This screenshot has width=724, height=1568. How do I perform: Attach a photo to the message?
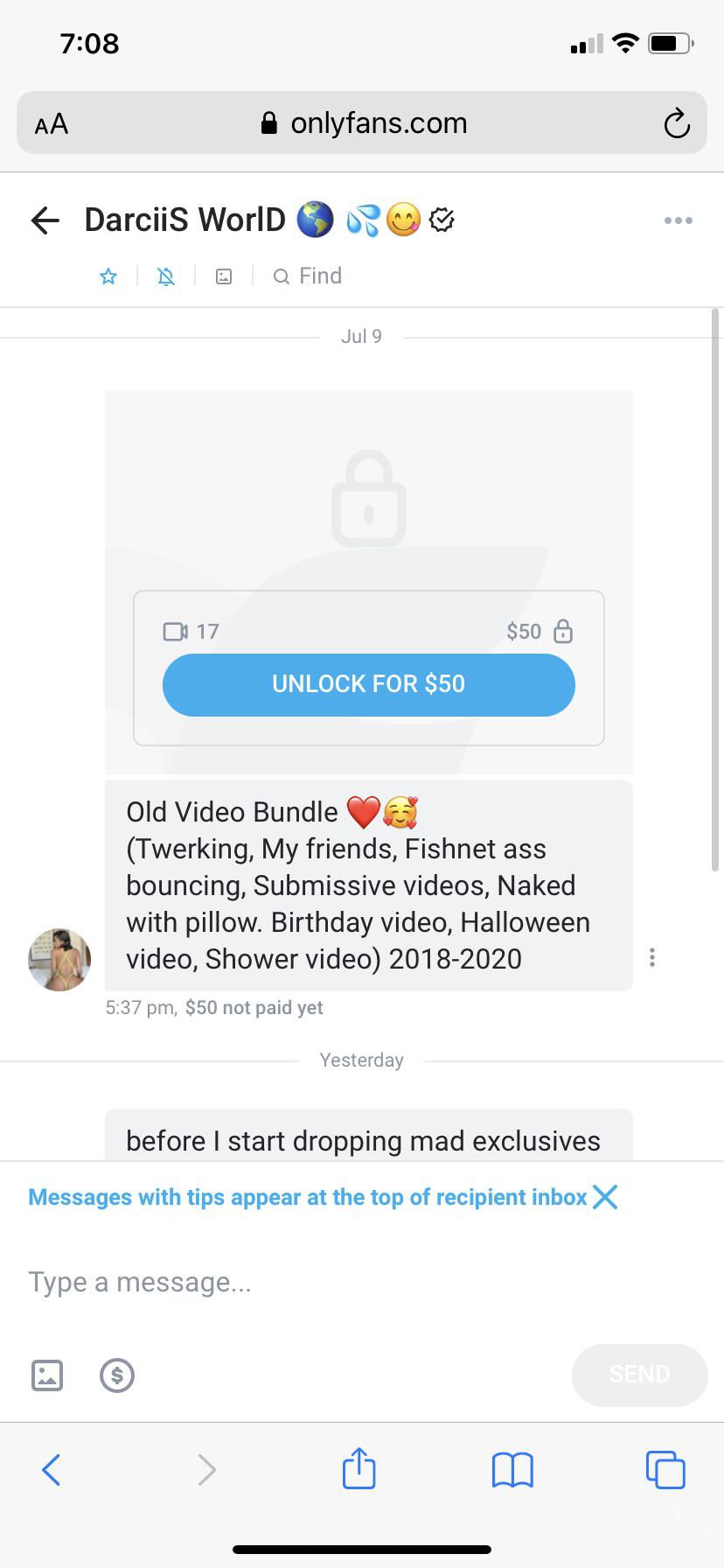click(x=47, y=1375)
